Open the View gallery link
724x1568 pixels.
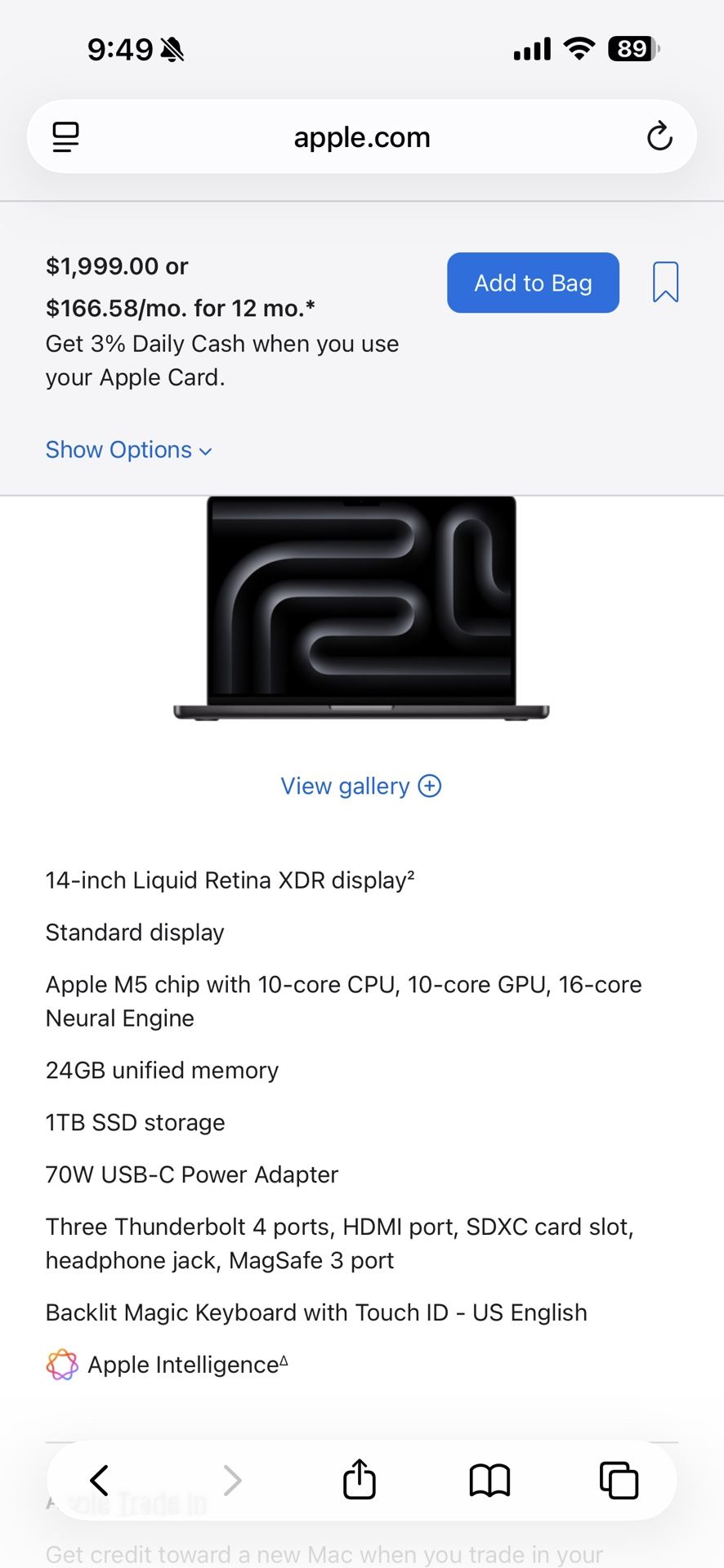(x=345, y=786)
